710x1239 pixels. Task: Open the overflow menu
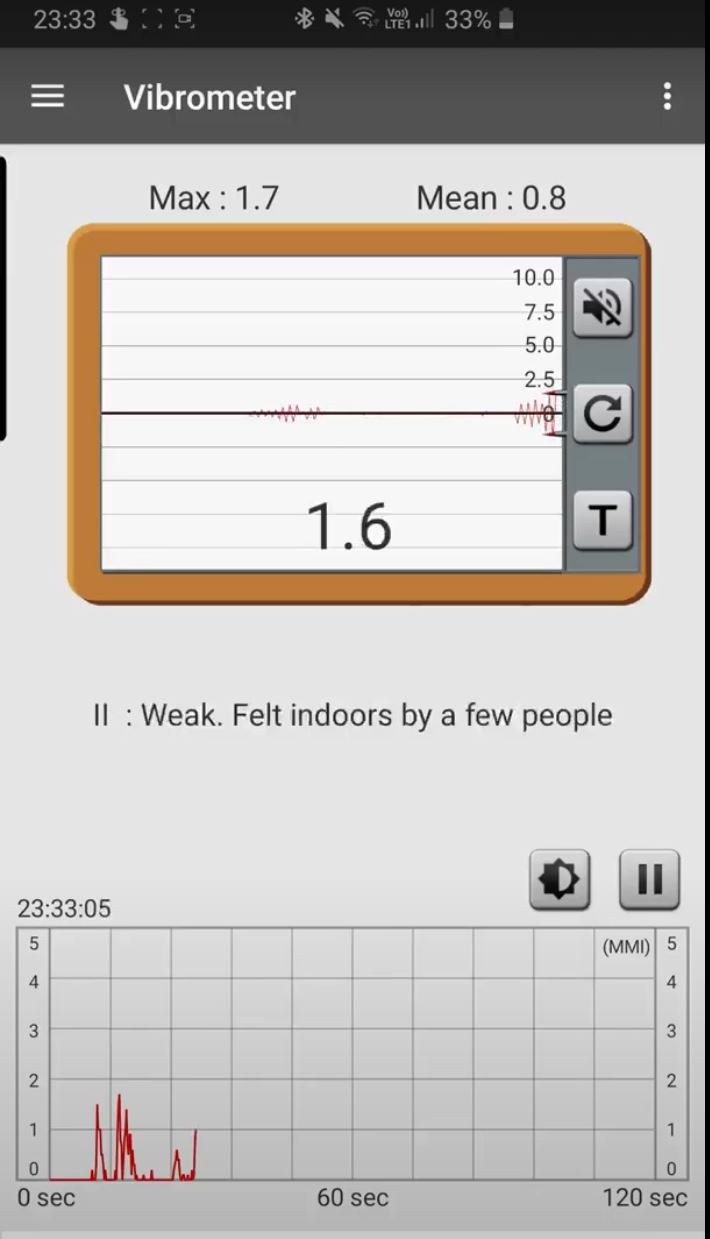(667, 97)
